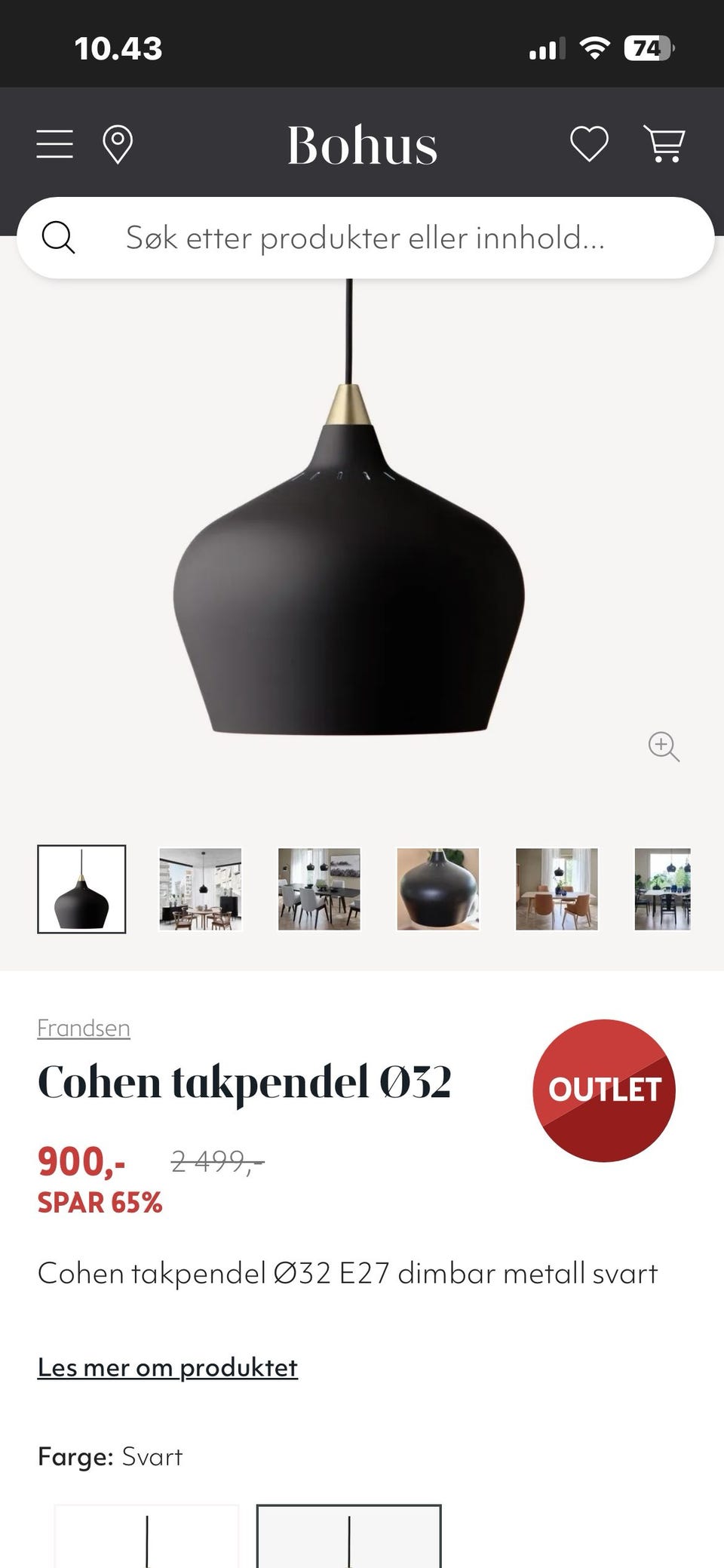Image resolution: width=724 pixels, height=1568 pixels.
Task: Tap the Bohus logo
Action: coord(361,145)
